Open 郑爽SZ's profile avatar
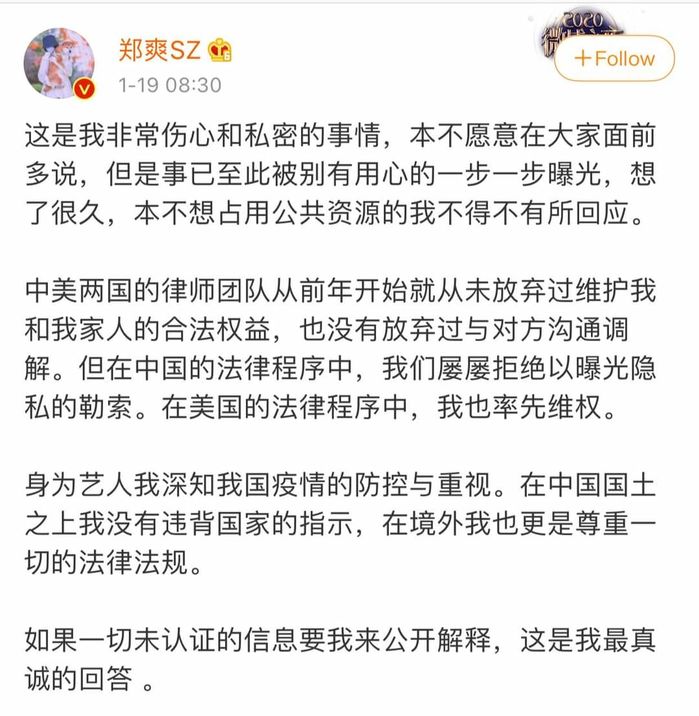The width and height of the screenshot is (699, 716). [x=59, y=61]
